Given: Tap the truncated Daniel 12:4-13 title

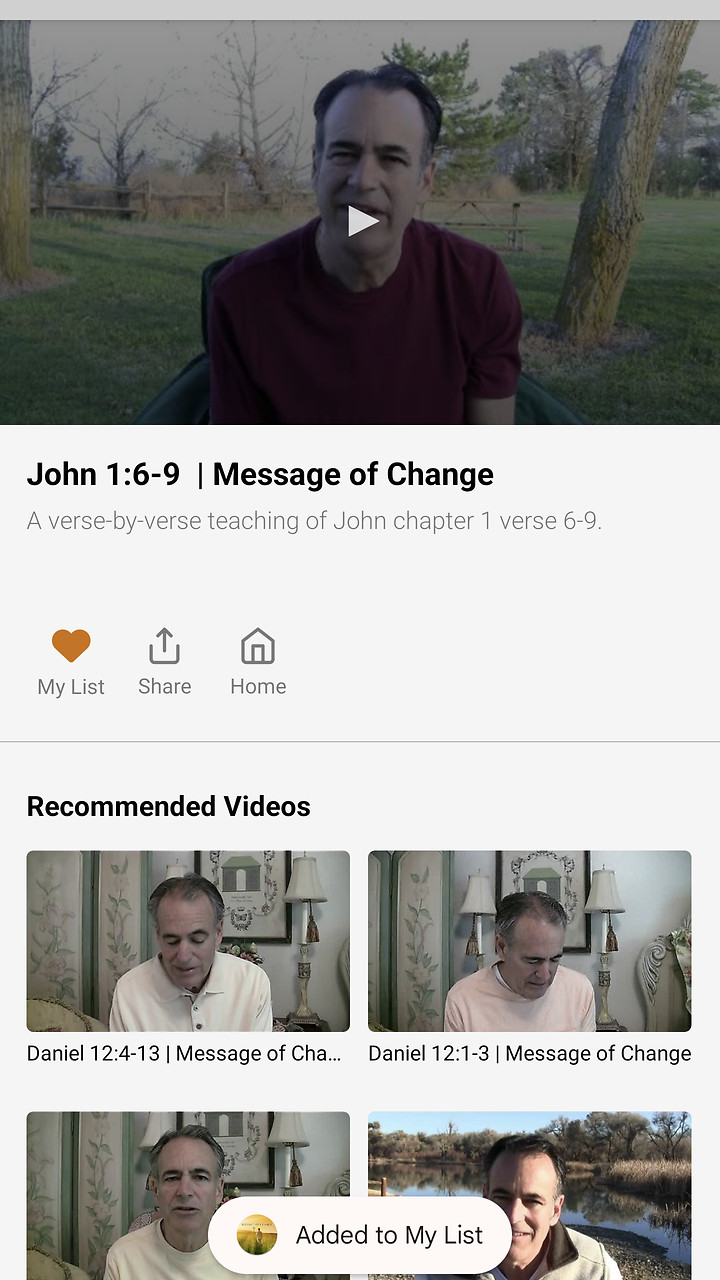Looking at the screenshot, I should point(183,1053).
